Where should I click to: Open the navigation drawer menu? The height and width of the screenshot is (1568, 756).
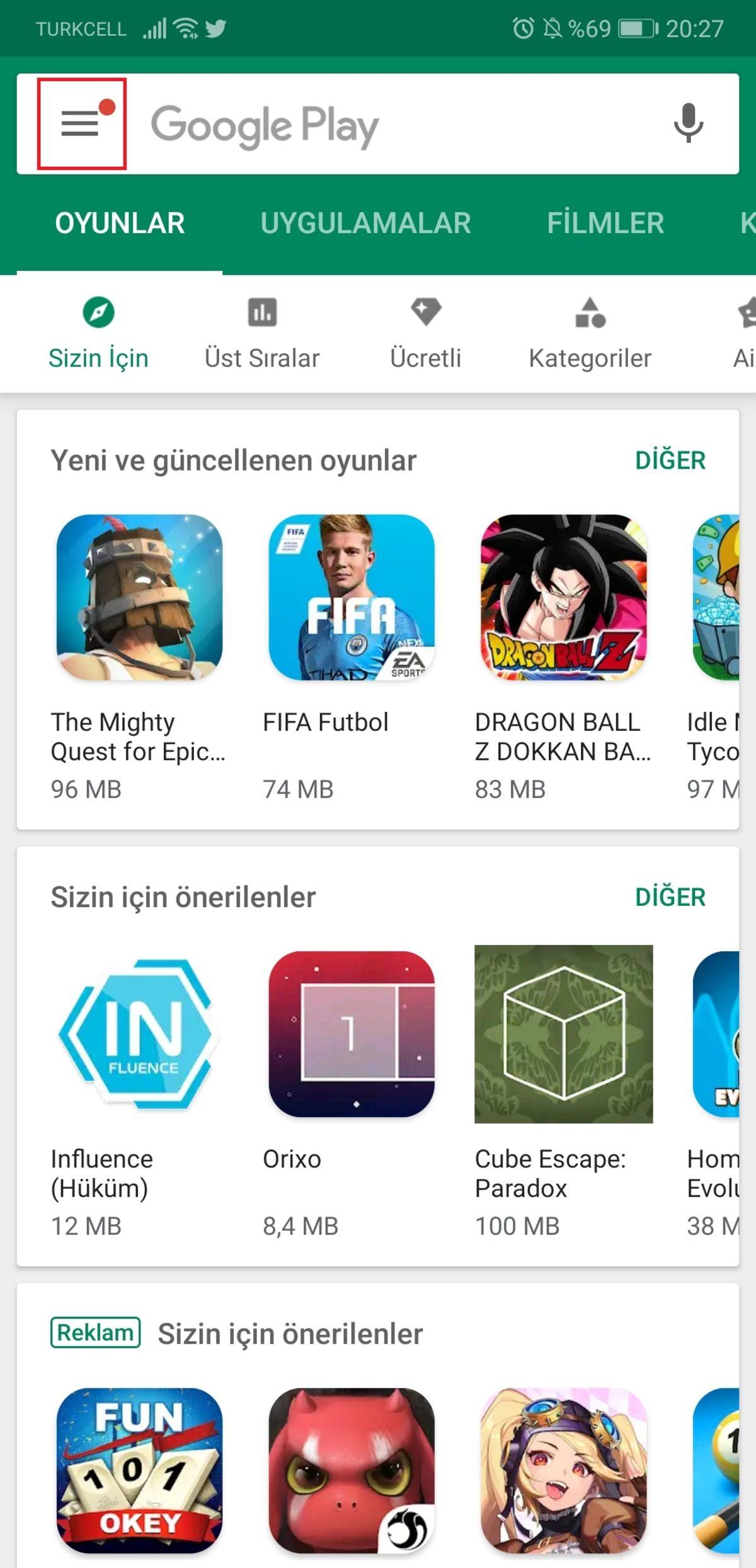(x=82, y=124)
